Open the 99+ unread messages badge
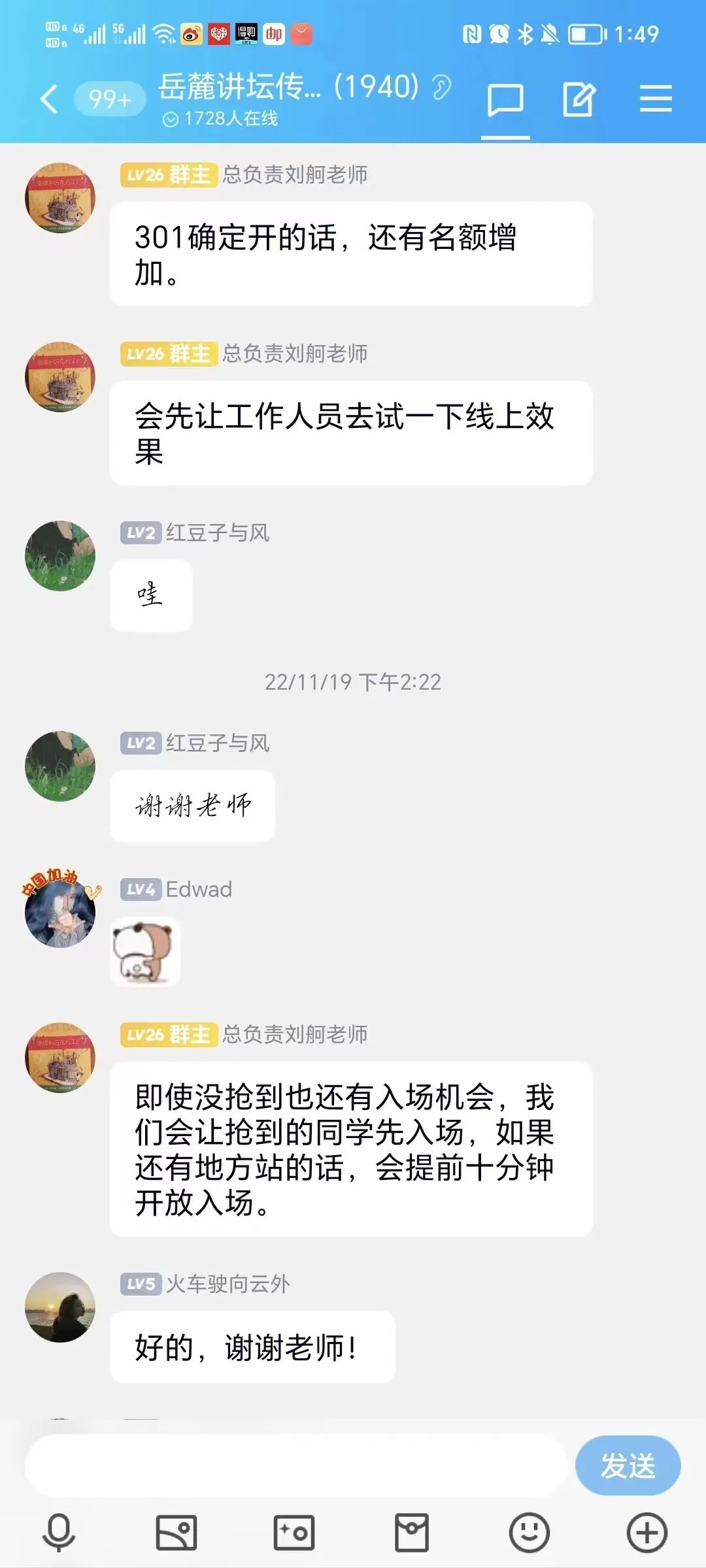 [x=110, y=99]
